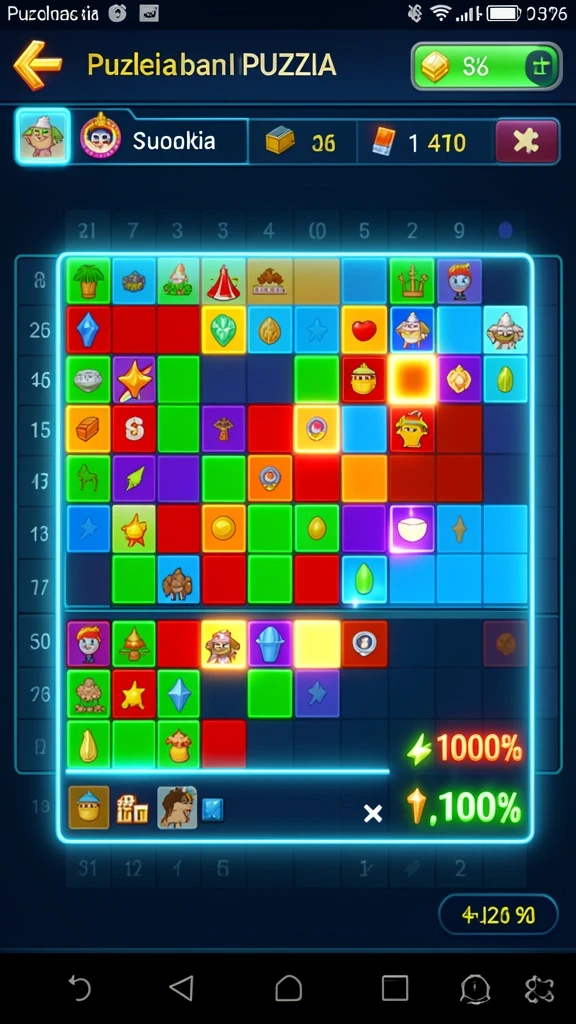576x1024 pixels.
Task: Tap the 1000% lightning boost
Action: click(x=464, y=748)
